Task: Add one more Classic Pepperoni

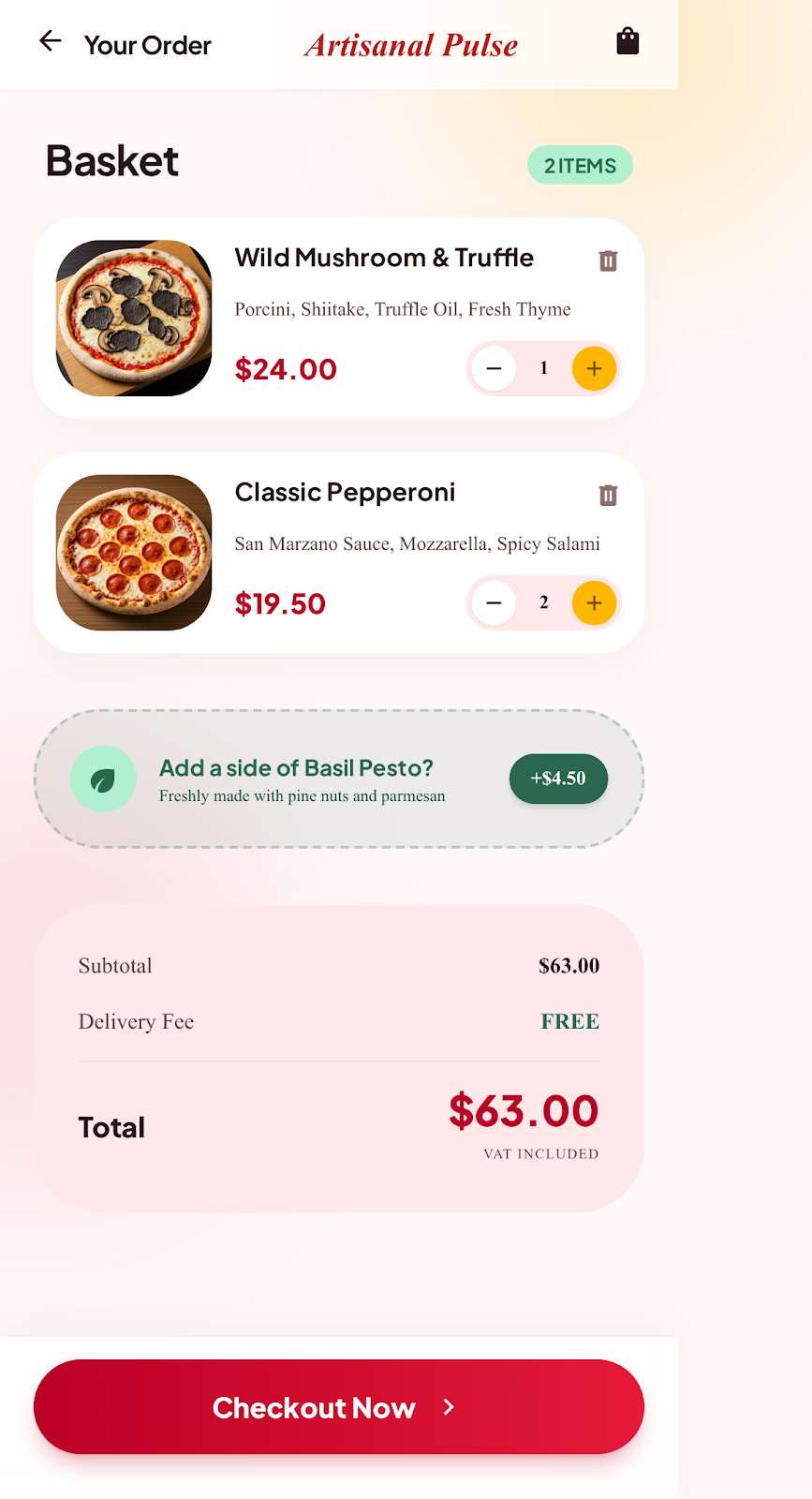Action: point(594,602)
